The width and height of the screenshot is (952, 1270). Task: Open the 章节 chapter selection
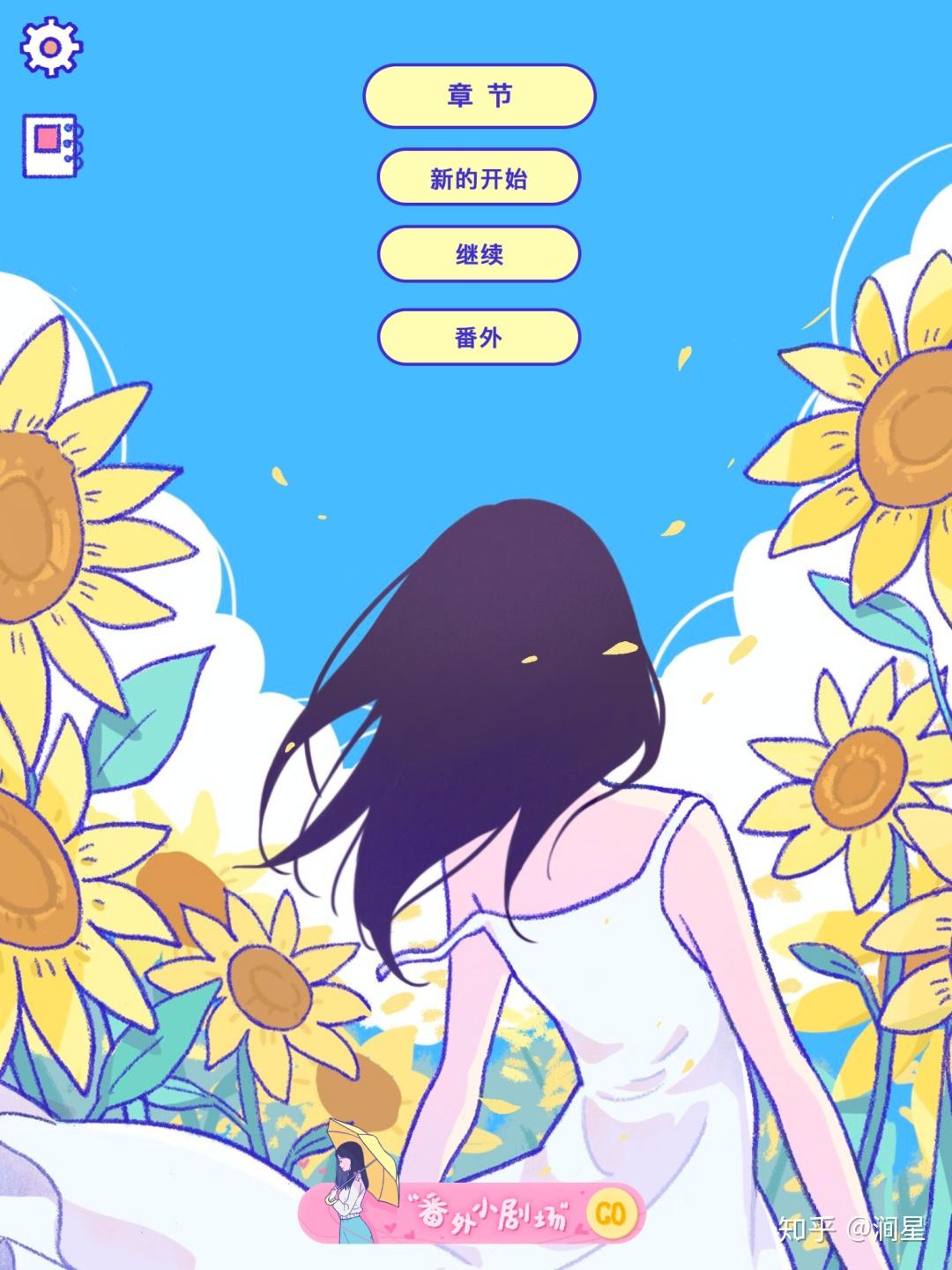point(480,95)
